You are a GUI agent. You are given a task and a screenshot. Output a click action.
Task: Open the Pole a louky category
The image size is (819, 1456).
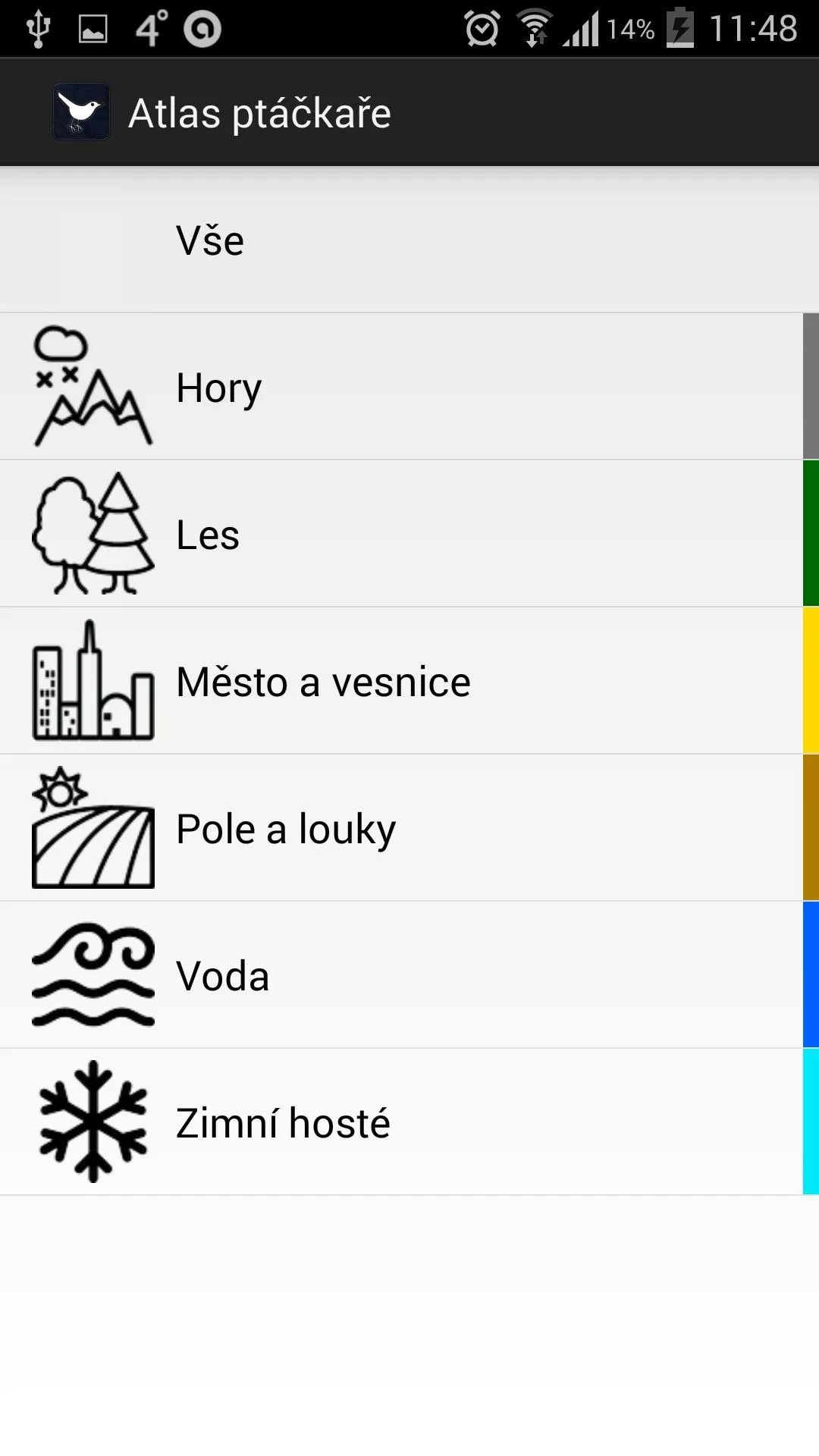(409, 828)
